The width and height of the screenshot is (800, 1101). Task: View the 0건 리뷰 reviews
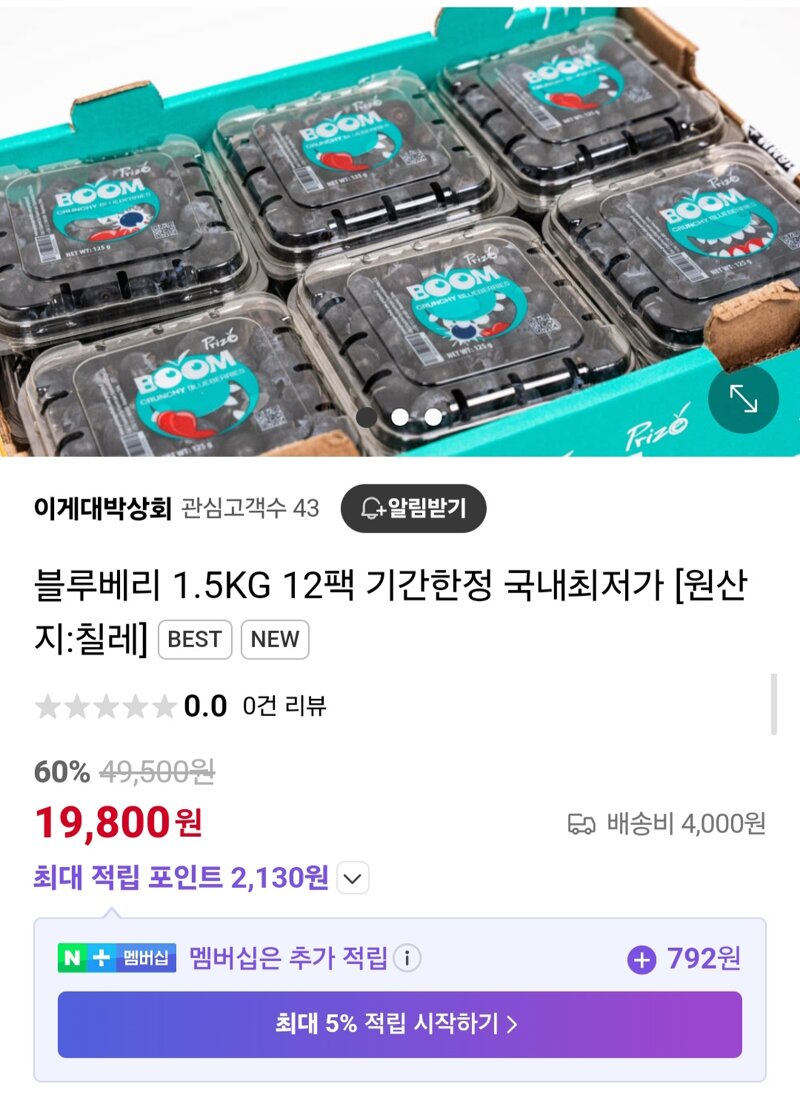point(284,706)
